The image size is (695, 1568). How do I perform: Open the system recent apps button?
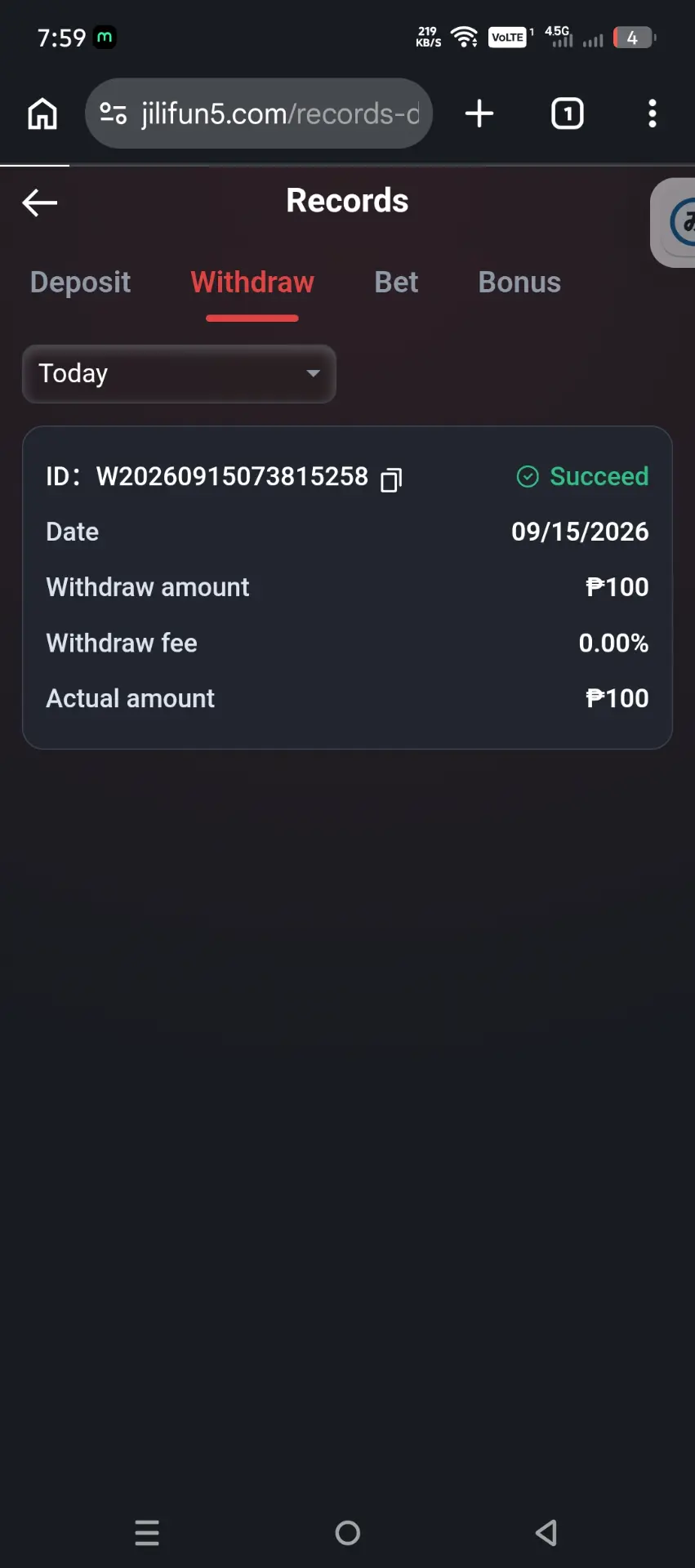147,1533
